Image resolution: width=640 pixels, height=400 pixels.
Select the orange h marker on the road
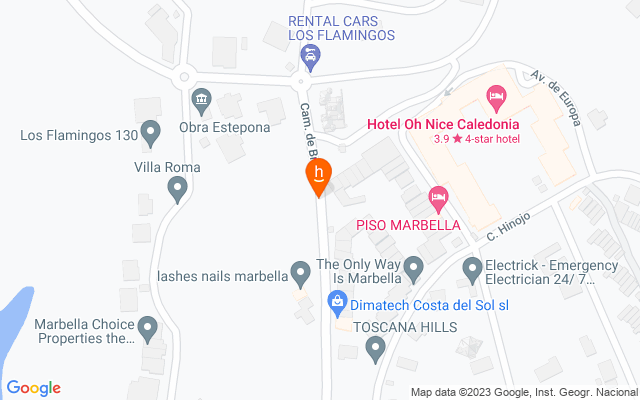(318, 177)
